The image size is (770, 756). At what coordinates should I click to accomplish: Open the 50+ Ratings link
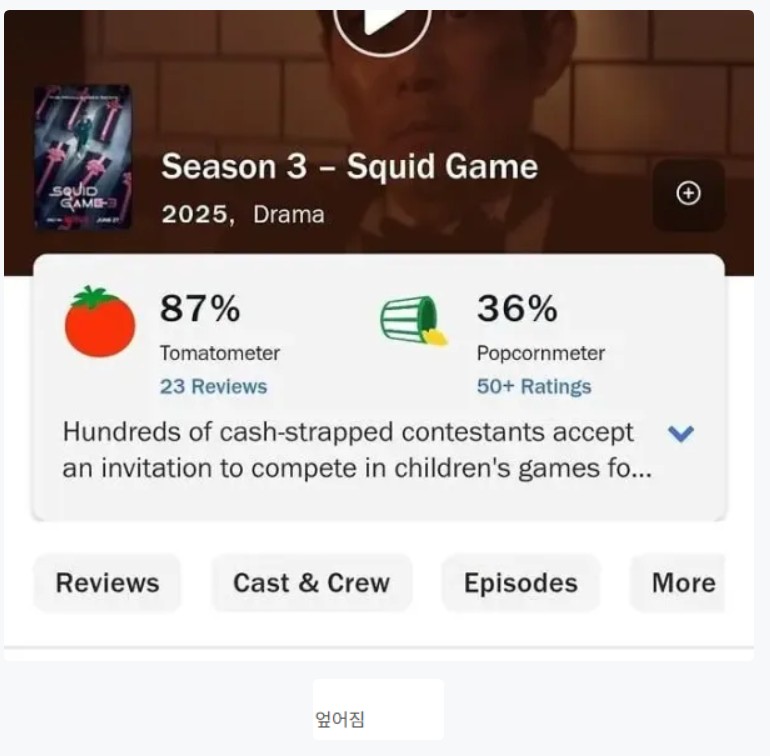tap(533, 386)
